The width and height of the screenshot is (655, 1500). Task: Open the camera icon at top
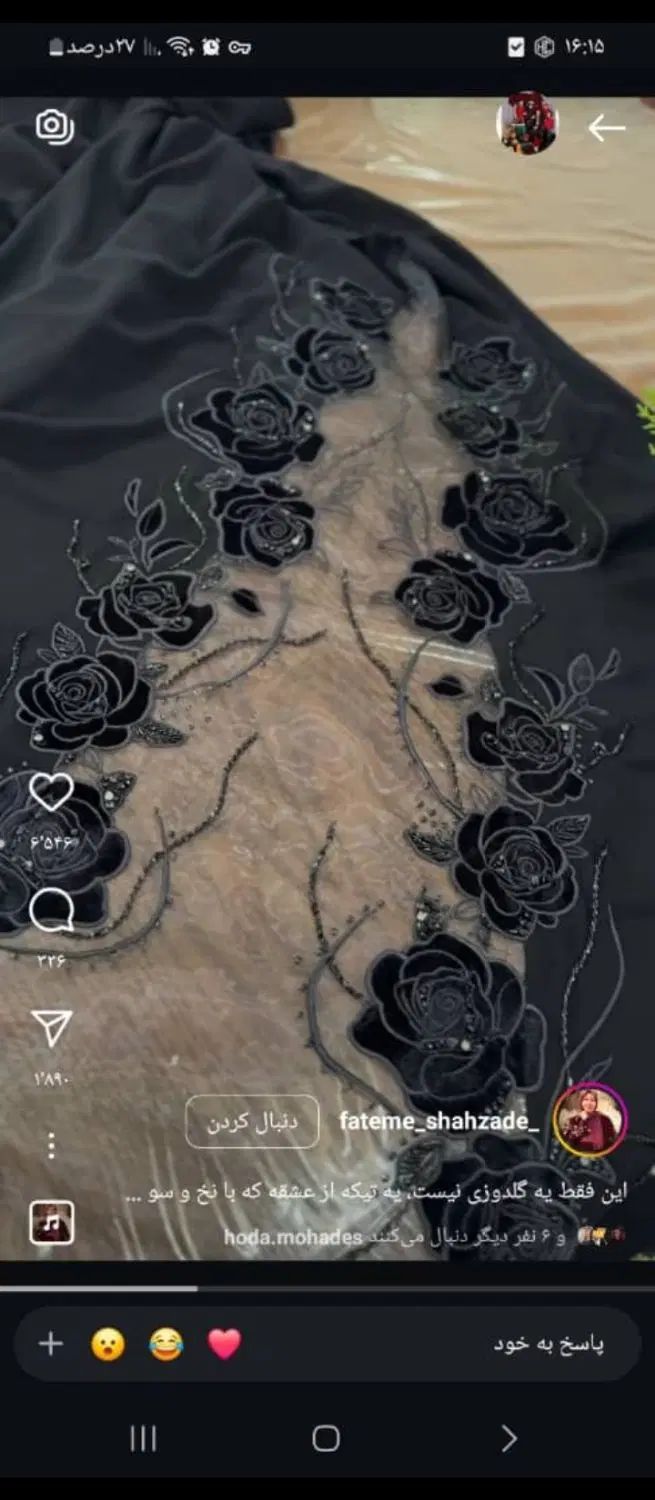click(x=54, y=126)
